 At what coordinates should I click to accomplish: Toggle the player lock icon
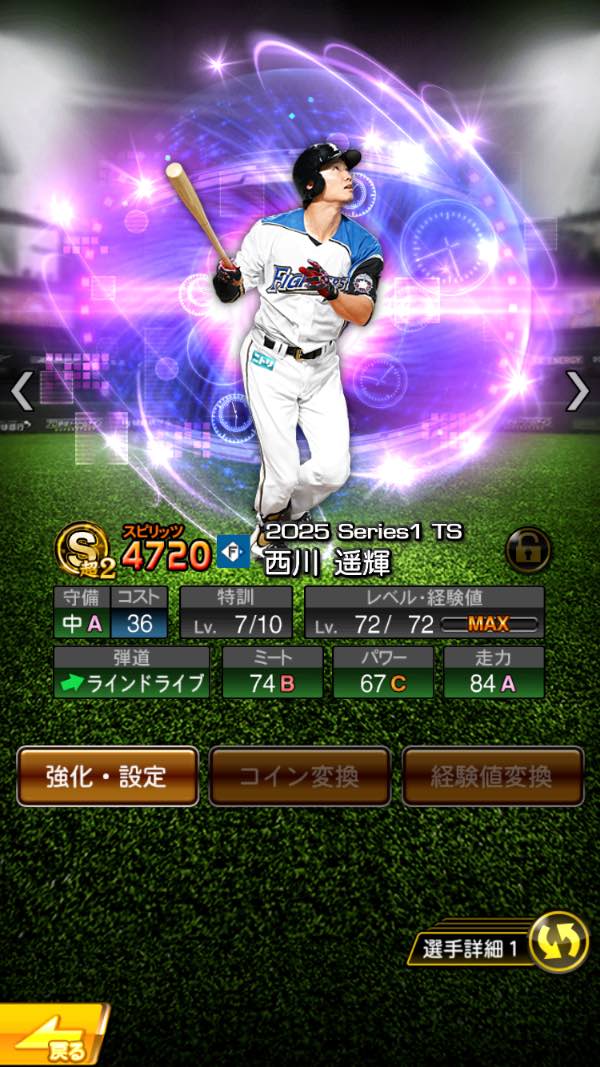(x=527, y=548)
